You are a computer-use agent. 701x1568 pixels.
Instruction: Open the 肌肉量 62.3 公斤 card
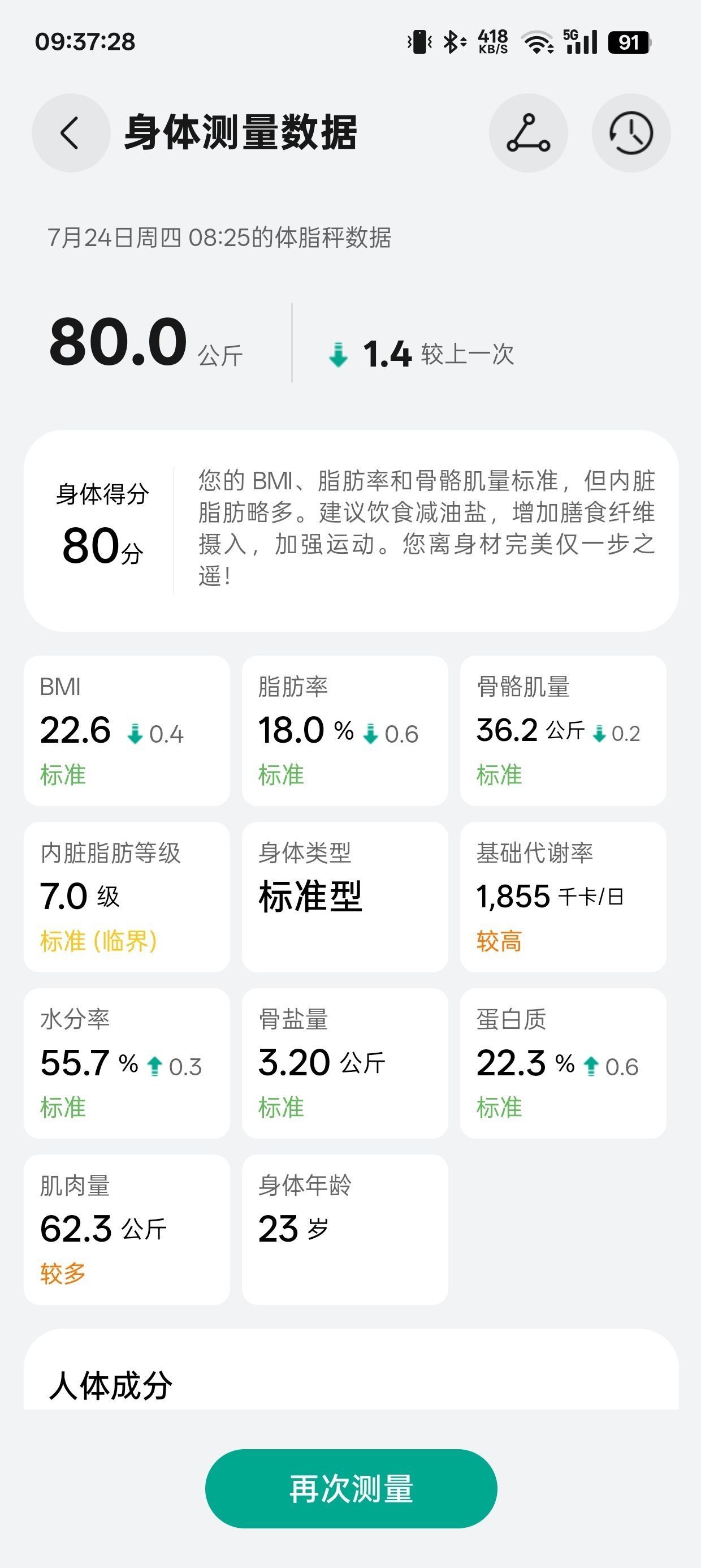pos(127,1229)
